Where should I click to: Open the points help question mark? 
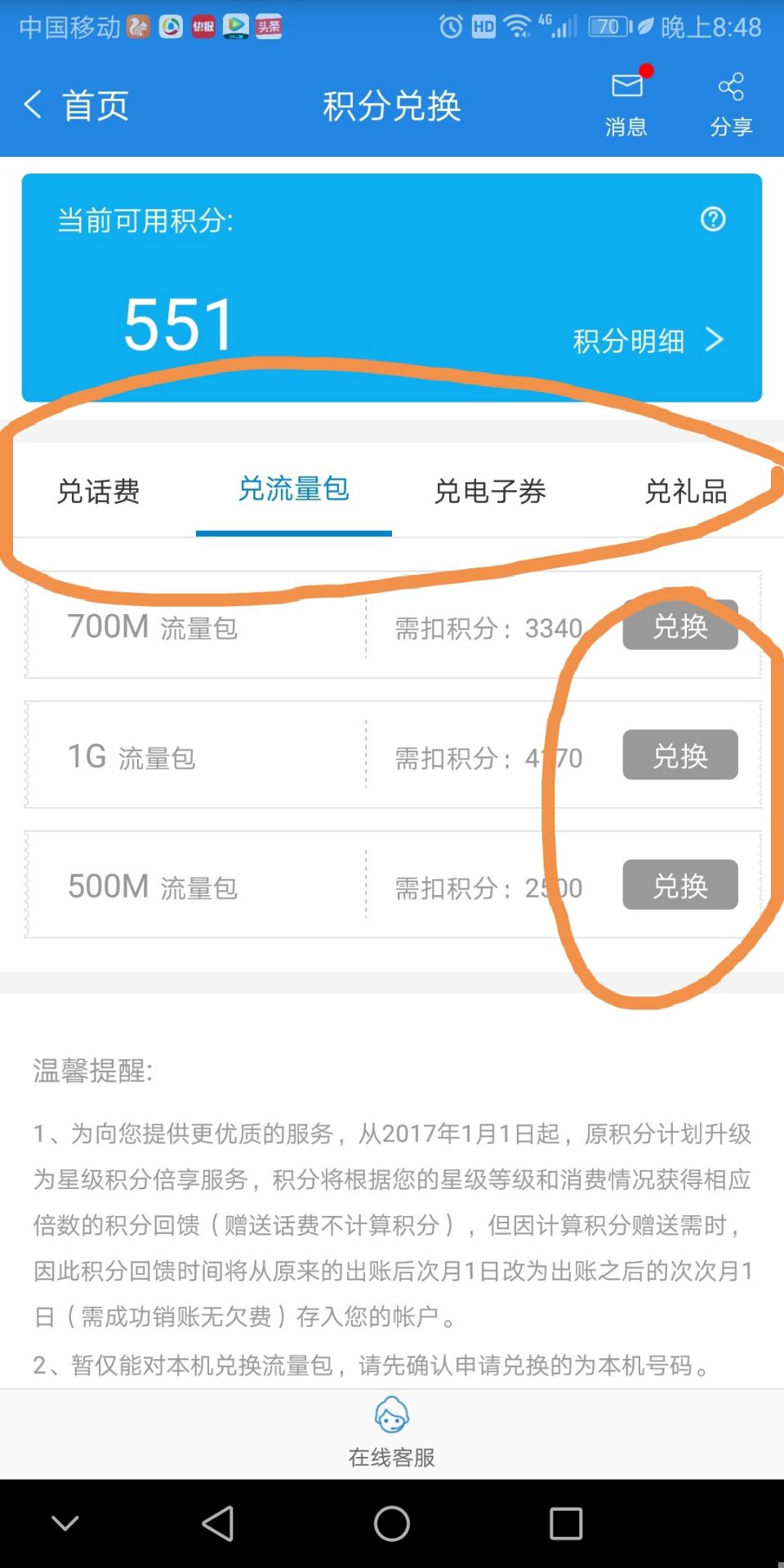(x=713, y=219)
